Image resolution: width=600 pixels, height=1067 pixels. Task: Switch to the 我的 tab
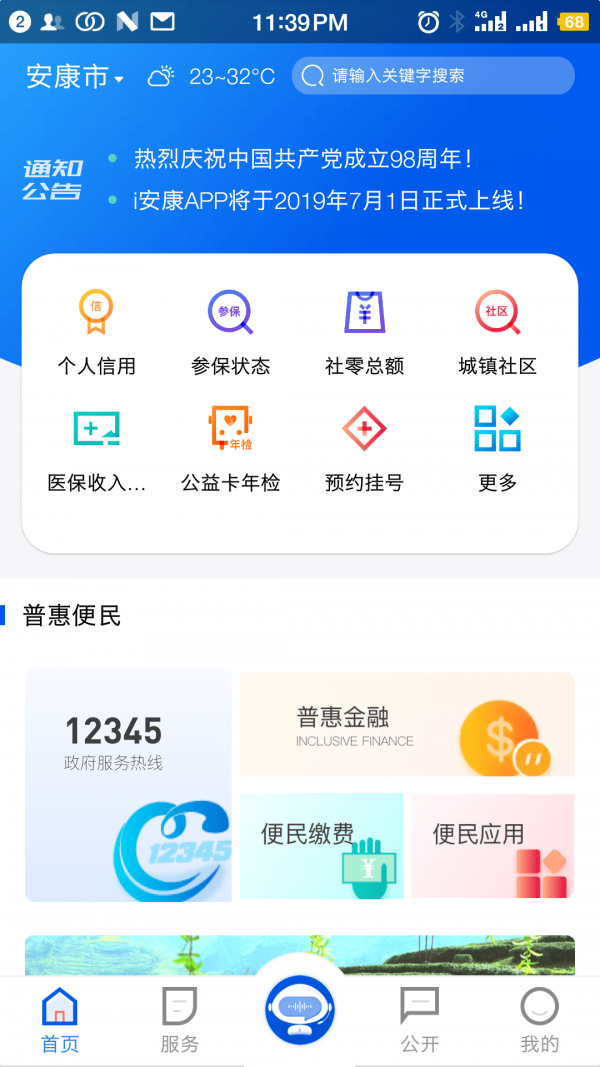click(540, 1020)
